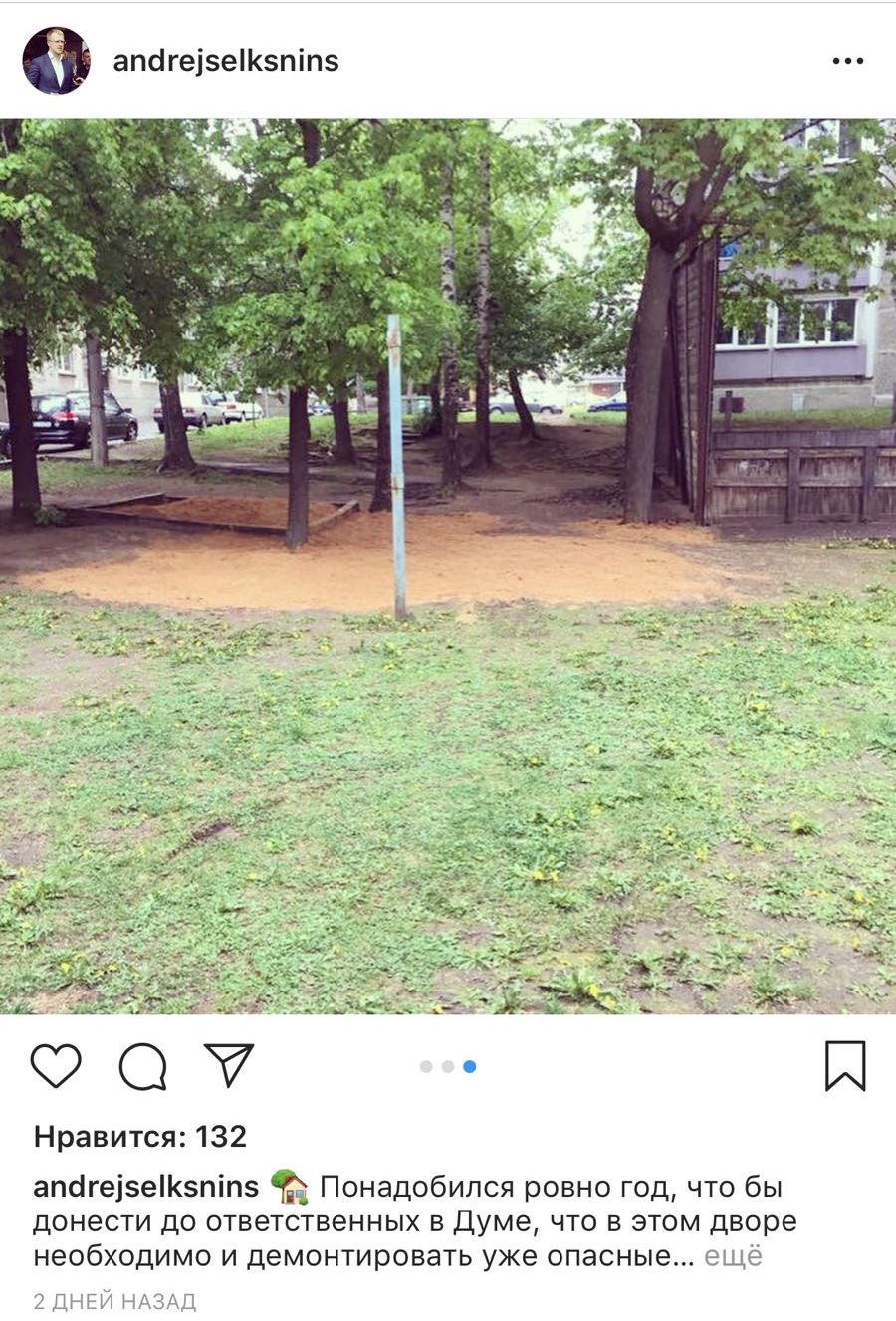Open andrejselksnins profile from the header username
This screenshot has width=896, height=1321.
point(226,61)
